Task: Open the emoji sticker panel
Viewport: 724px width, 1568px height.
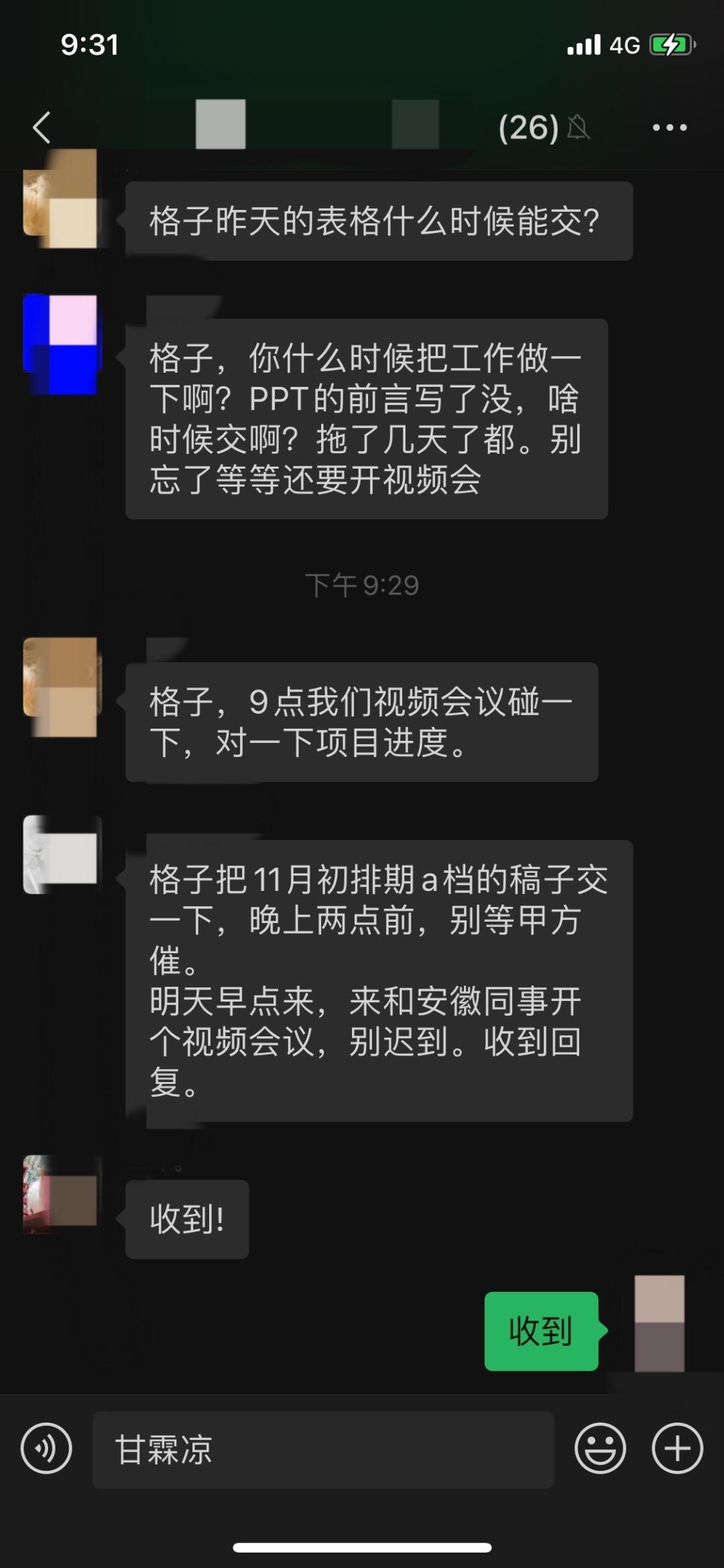Action: tap(600, 1449)
